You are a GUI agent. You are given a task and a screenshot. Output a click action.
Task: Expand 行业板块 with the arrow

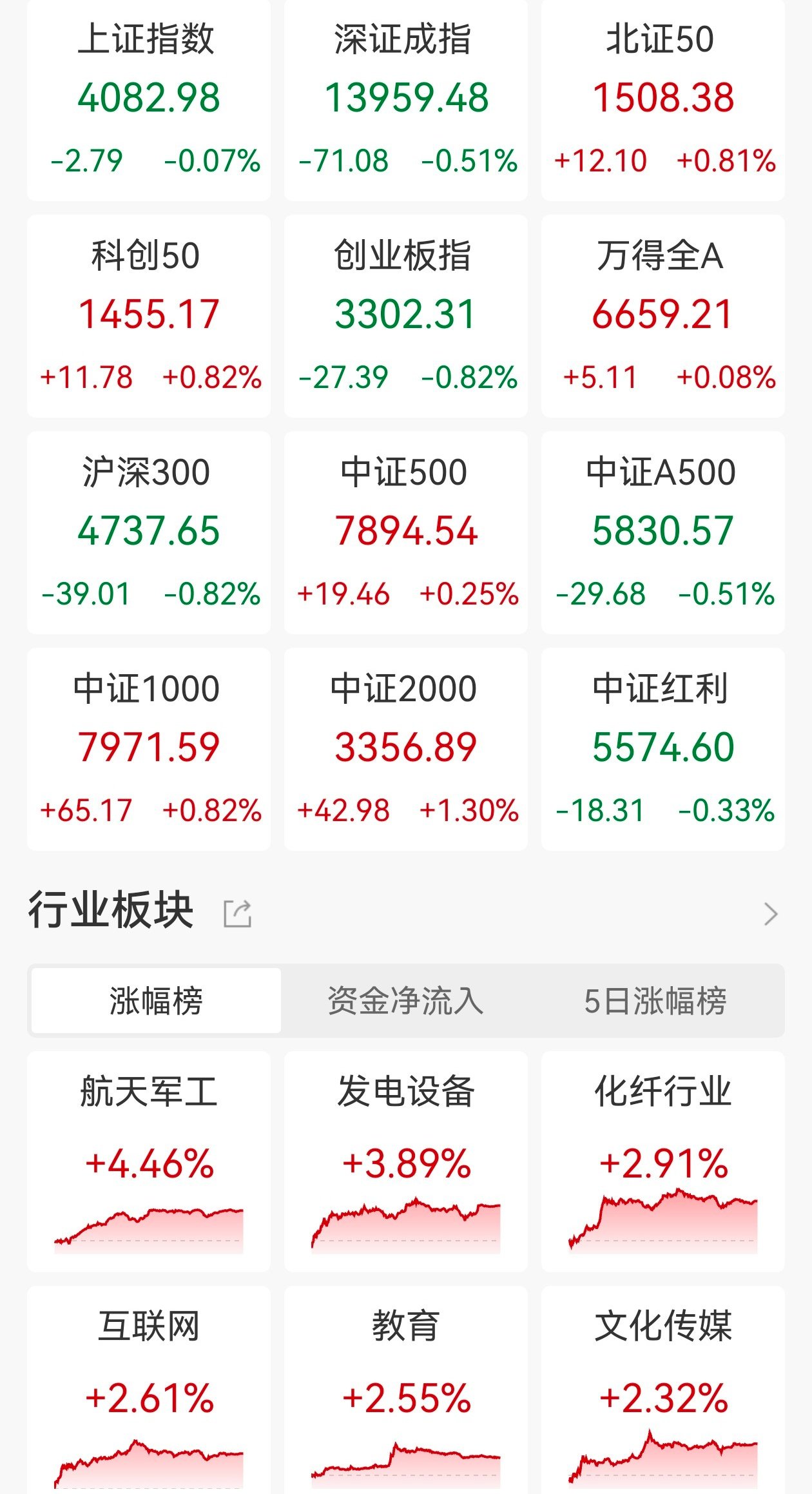pyautogui.click(x=770, y=913)
